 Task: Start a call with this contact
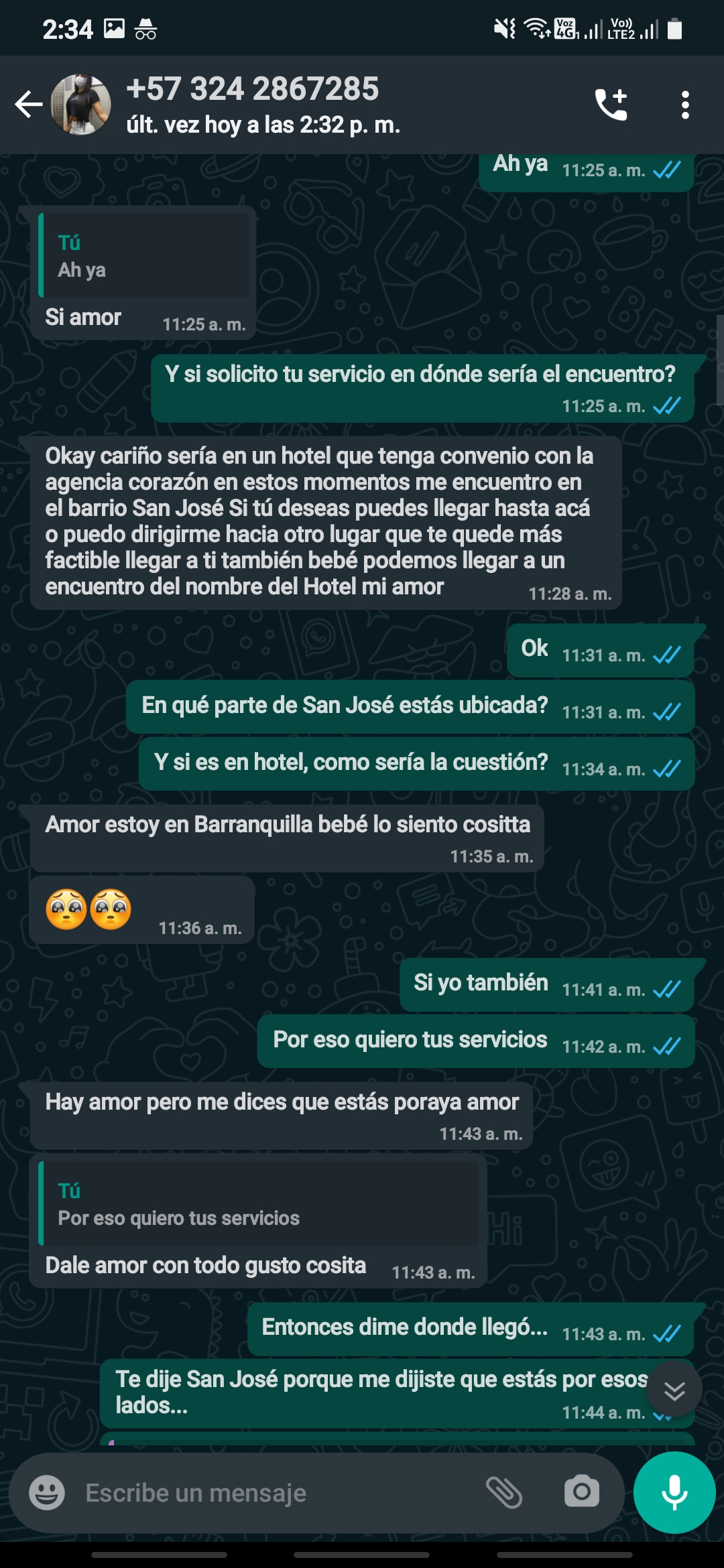click(611, 105)
